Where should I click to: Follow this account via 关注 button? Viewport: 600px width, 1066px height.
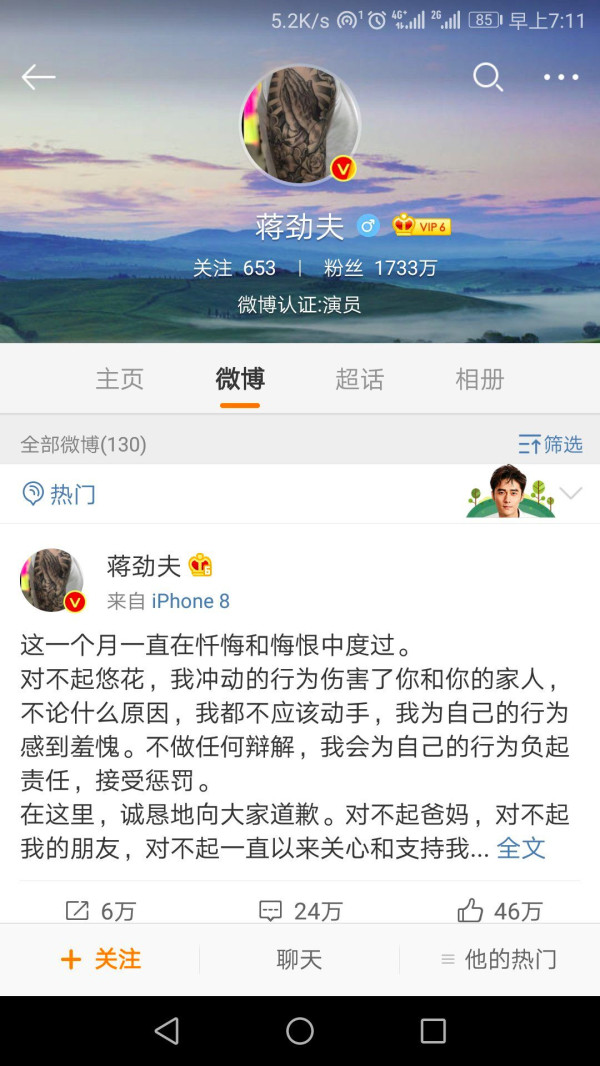[100, 959]
